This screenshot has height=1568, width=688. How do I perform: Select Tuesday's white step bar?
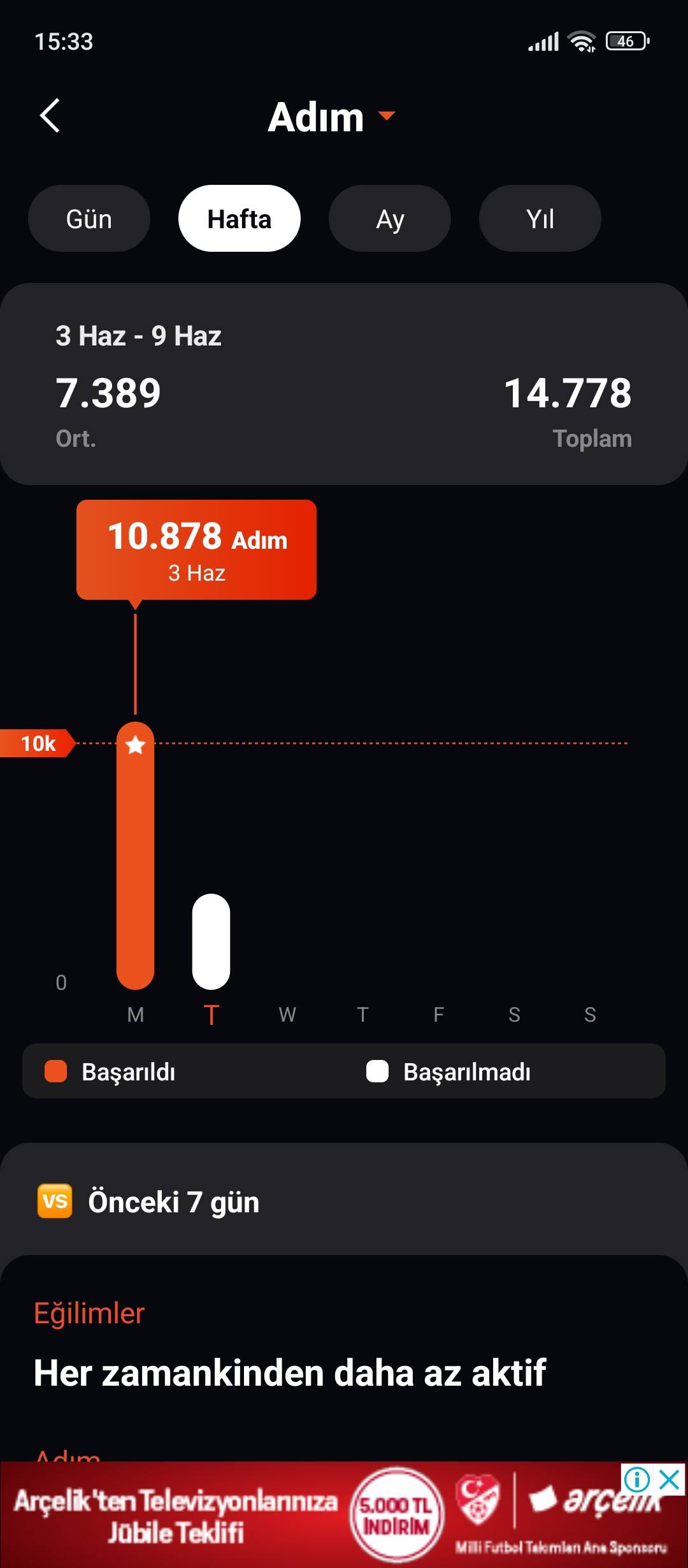[211, 941]
